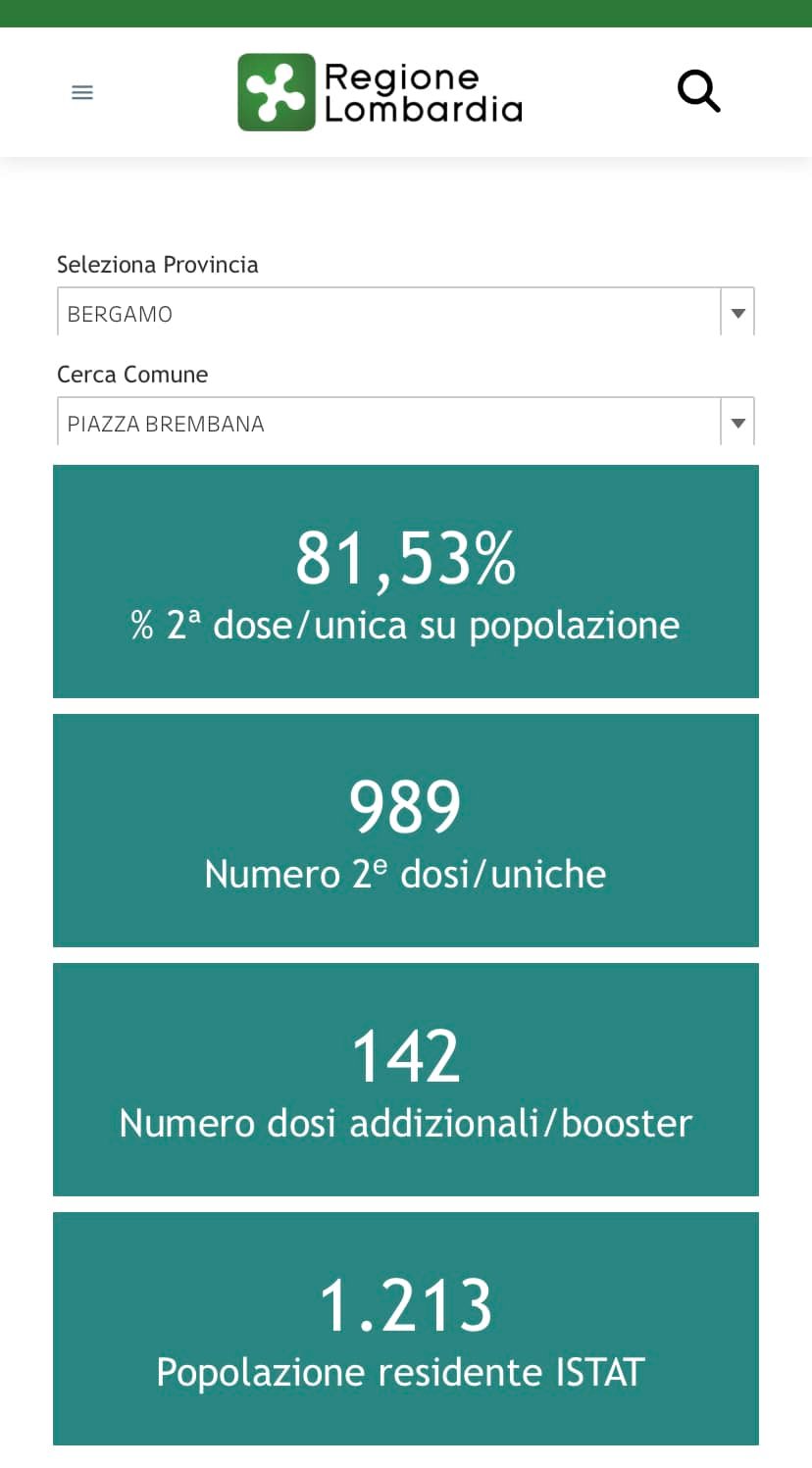Open the hamburger menu
The image size is (812, 1468).
[x=82, y=92]
